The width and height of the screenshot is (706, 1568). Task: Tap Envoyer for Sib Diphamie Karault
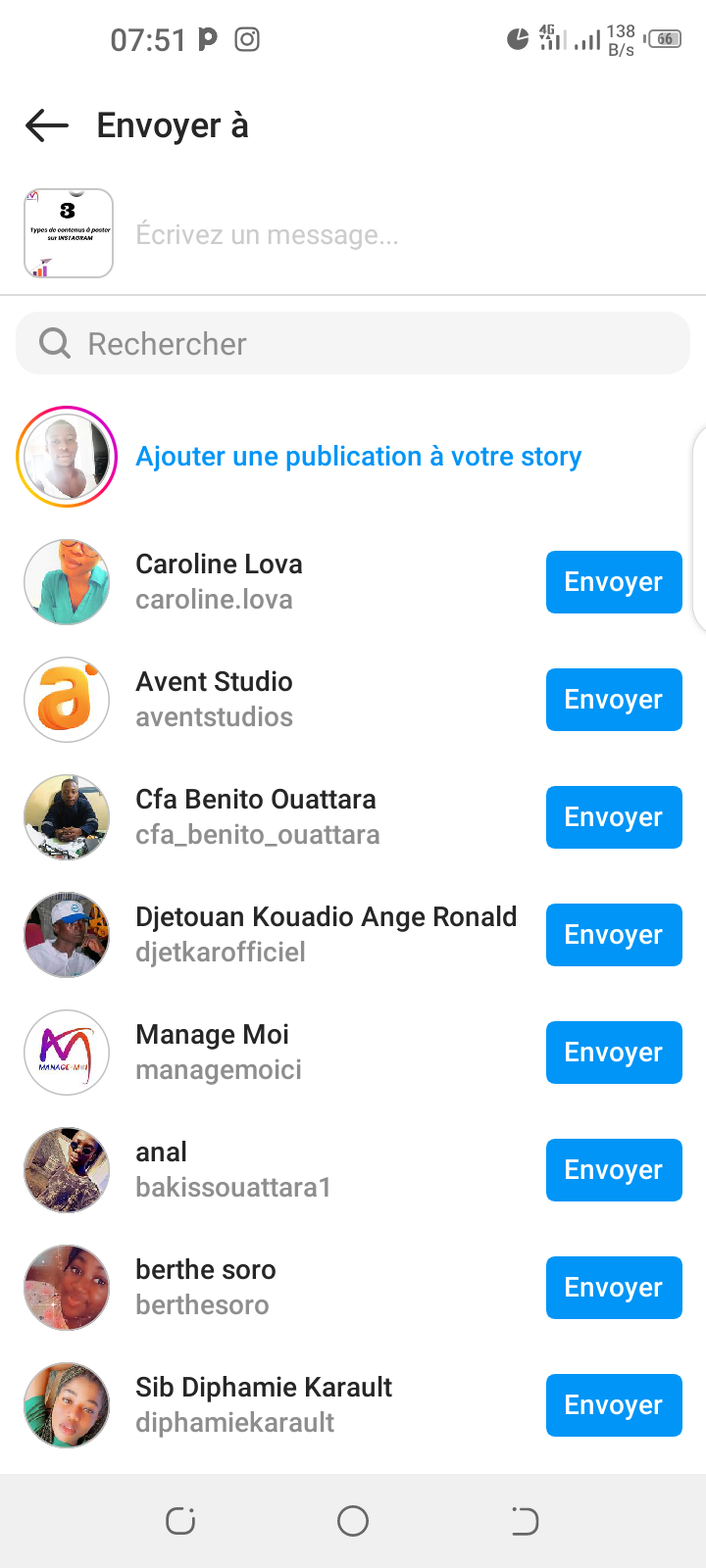point(613,1405)
